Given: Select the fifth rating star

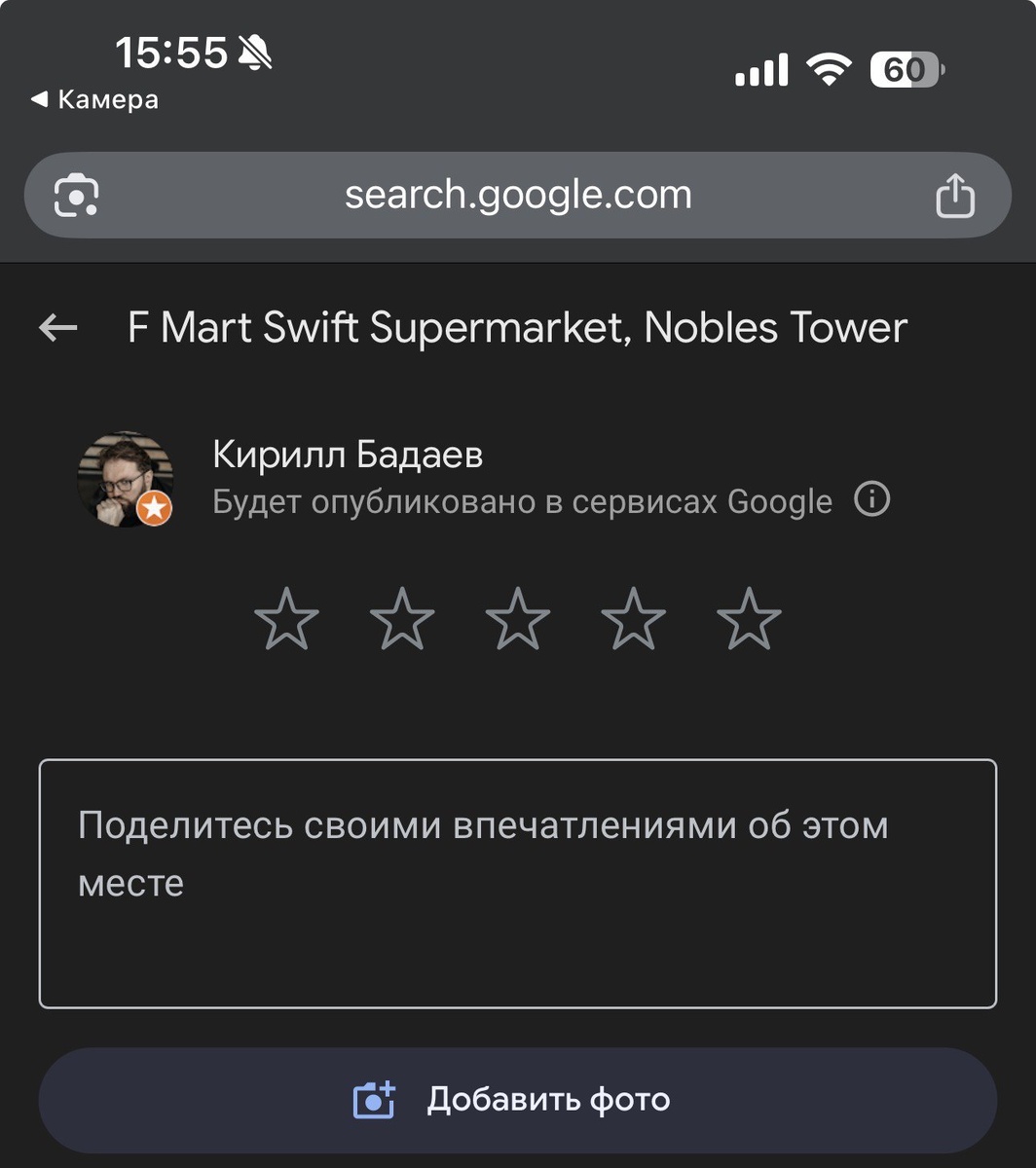Looking at the screenshot, I should click(x=750, y=617).
